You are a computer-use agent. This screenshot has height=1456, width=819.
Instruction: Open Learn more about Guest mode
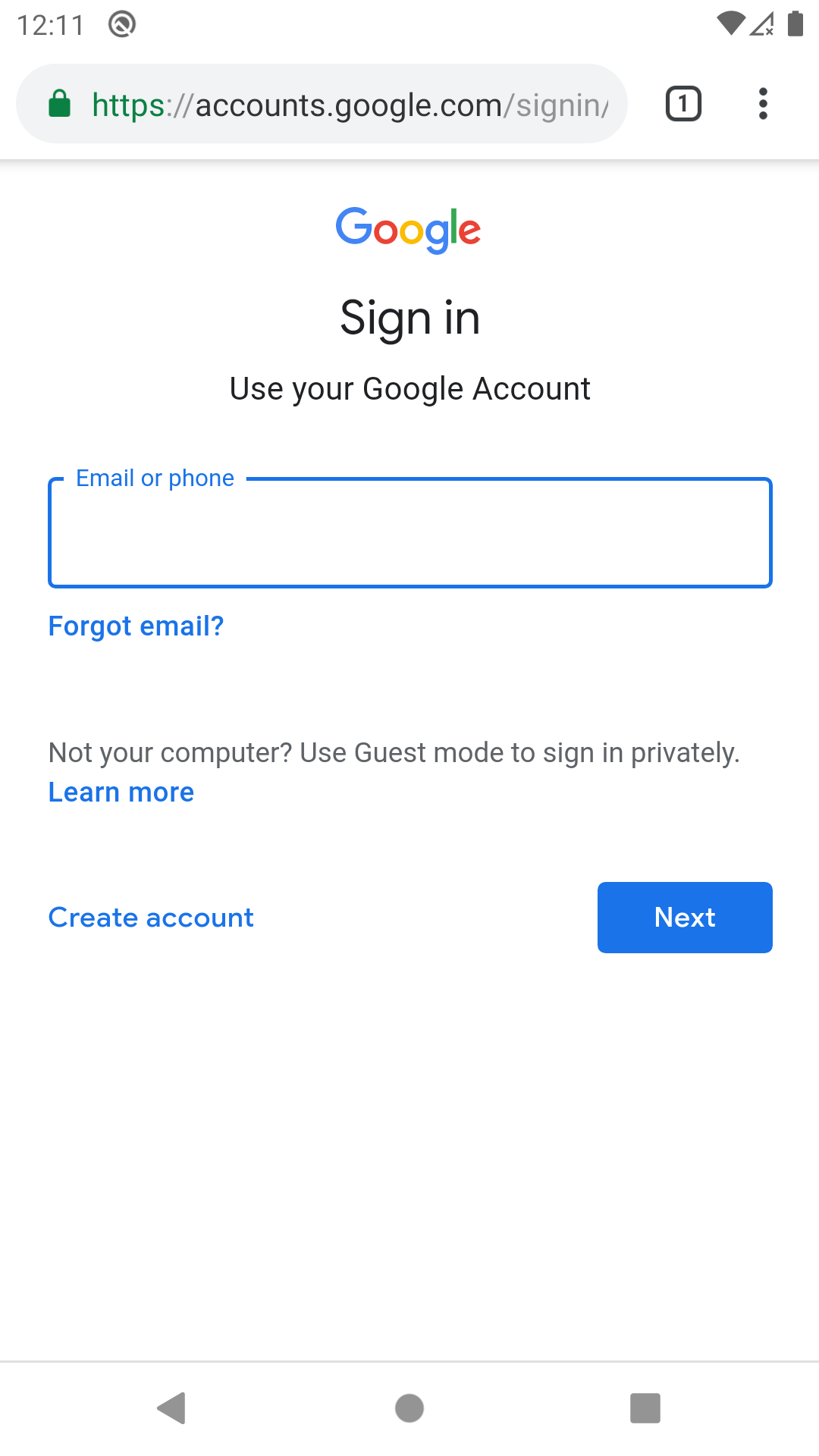click(x=121, y=792)
